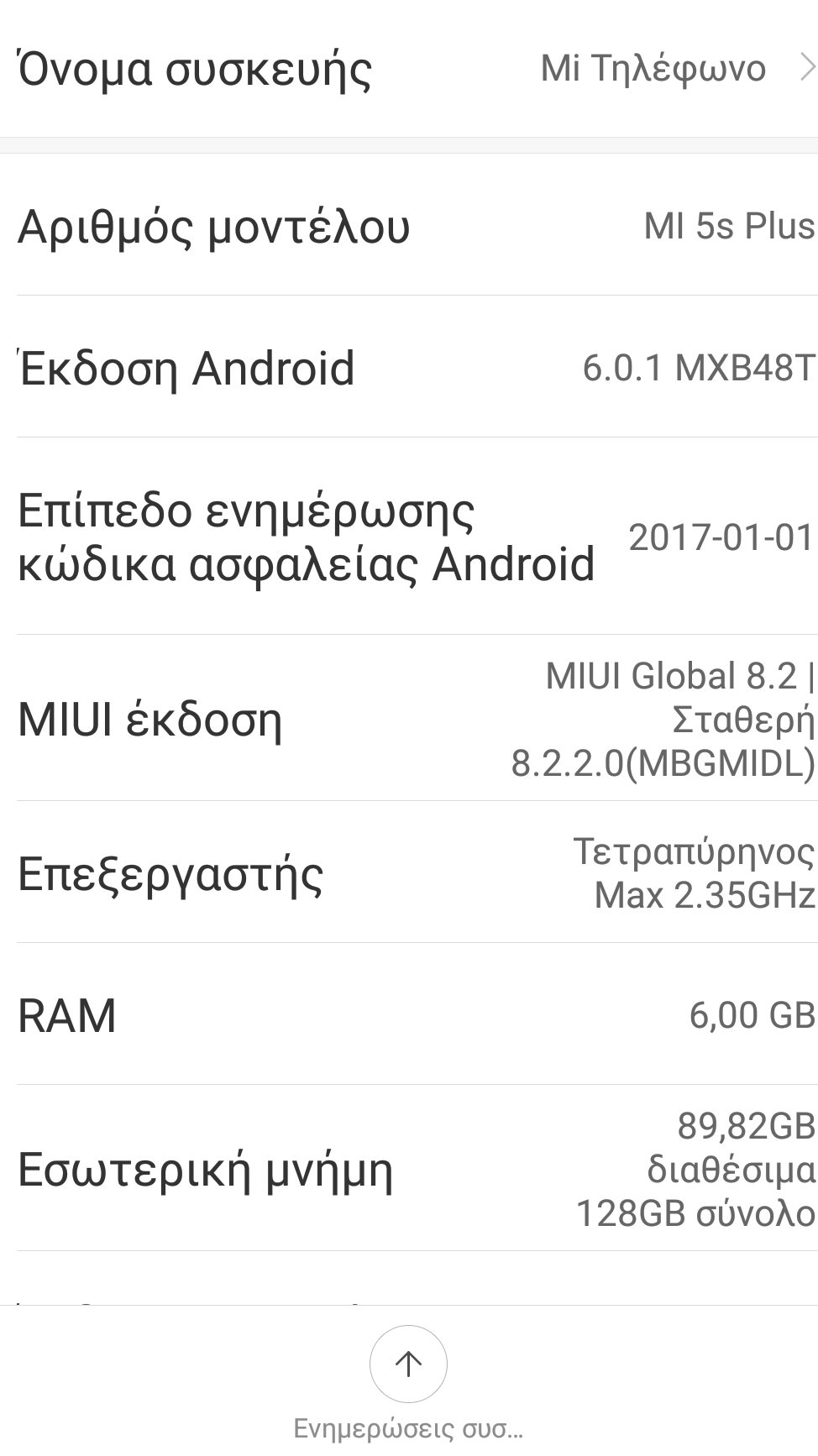The width and height of the screenshot is (818, 1456).
Task: Select the RAM row
Action: coord(409,1014)
